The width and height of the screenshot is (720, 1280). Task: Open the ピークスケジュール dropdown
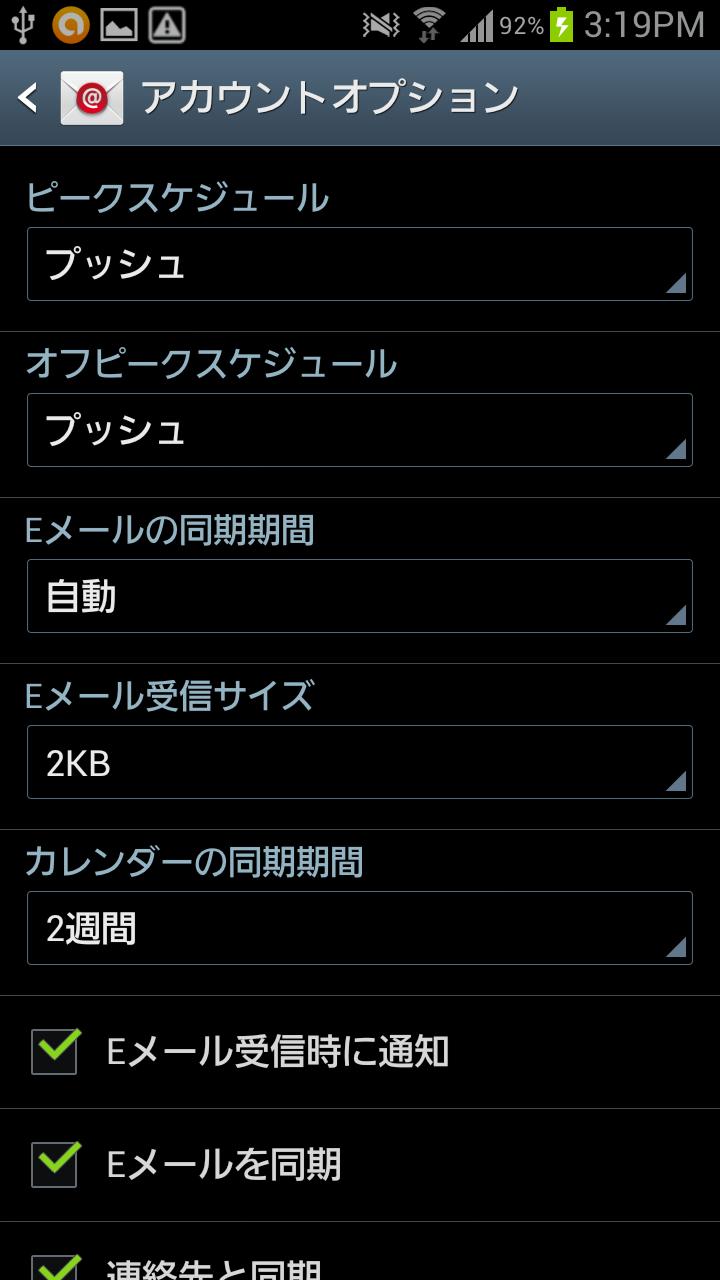pyautogui.click(x=360, y=264)
